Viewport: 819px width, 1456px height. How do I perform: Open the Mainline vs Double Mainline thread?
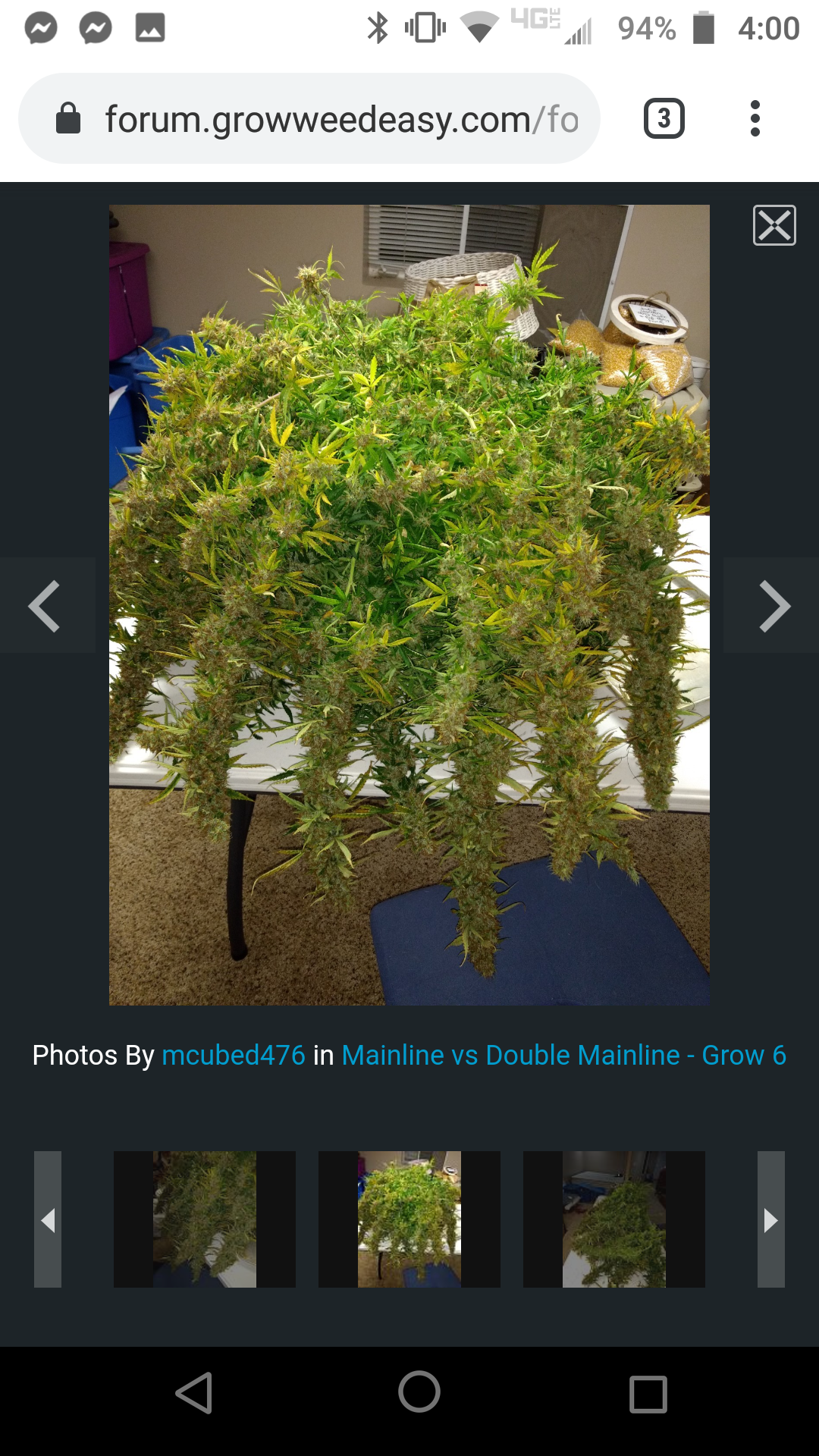pos(563,1055)
